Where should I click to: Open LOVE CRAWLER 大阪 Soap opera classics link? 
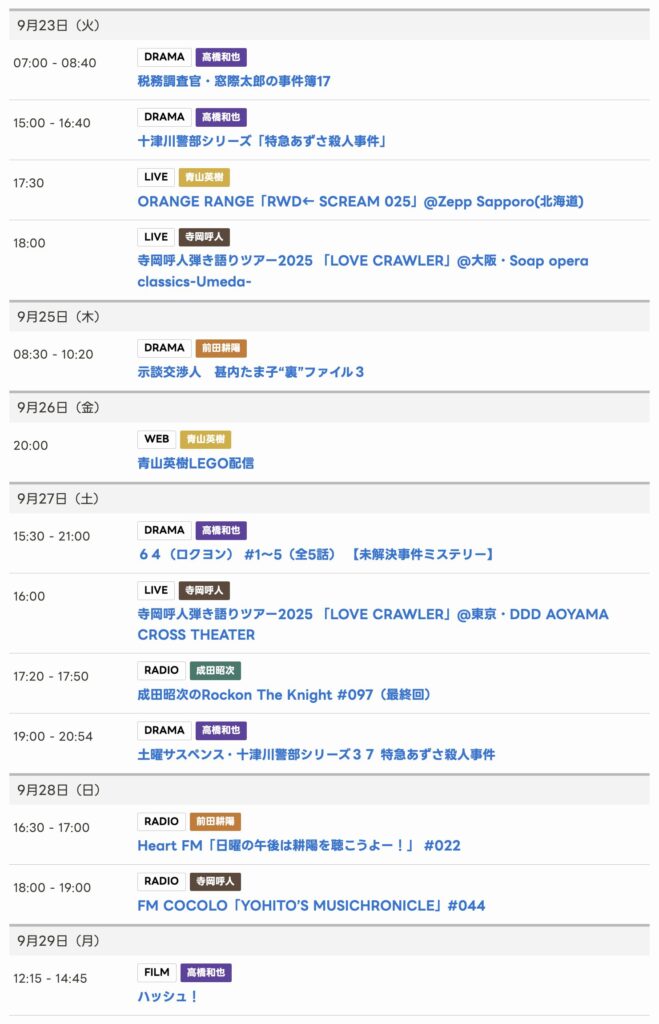[362, 261]
